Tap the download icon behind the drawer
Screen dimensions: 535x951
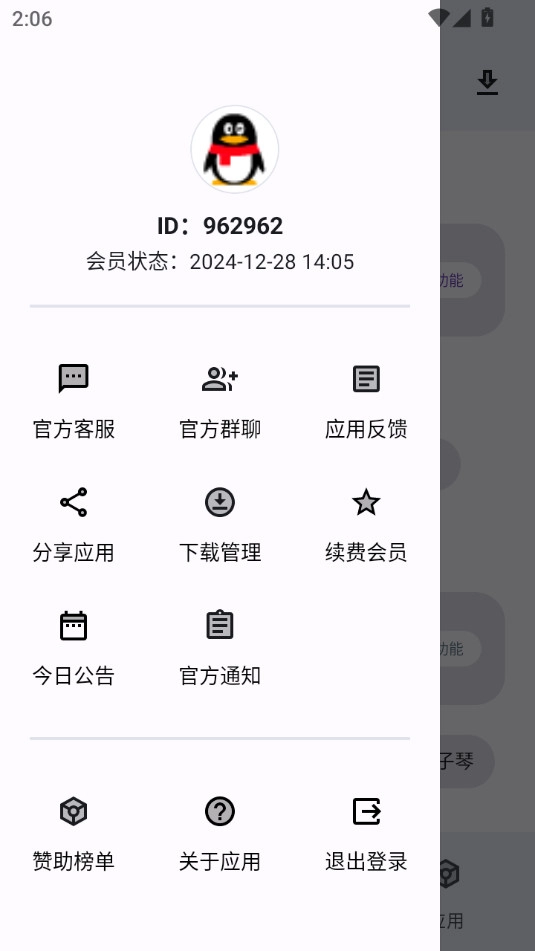[x=487, y=82]
